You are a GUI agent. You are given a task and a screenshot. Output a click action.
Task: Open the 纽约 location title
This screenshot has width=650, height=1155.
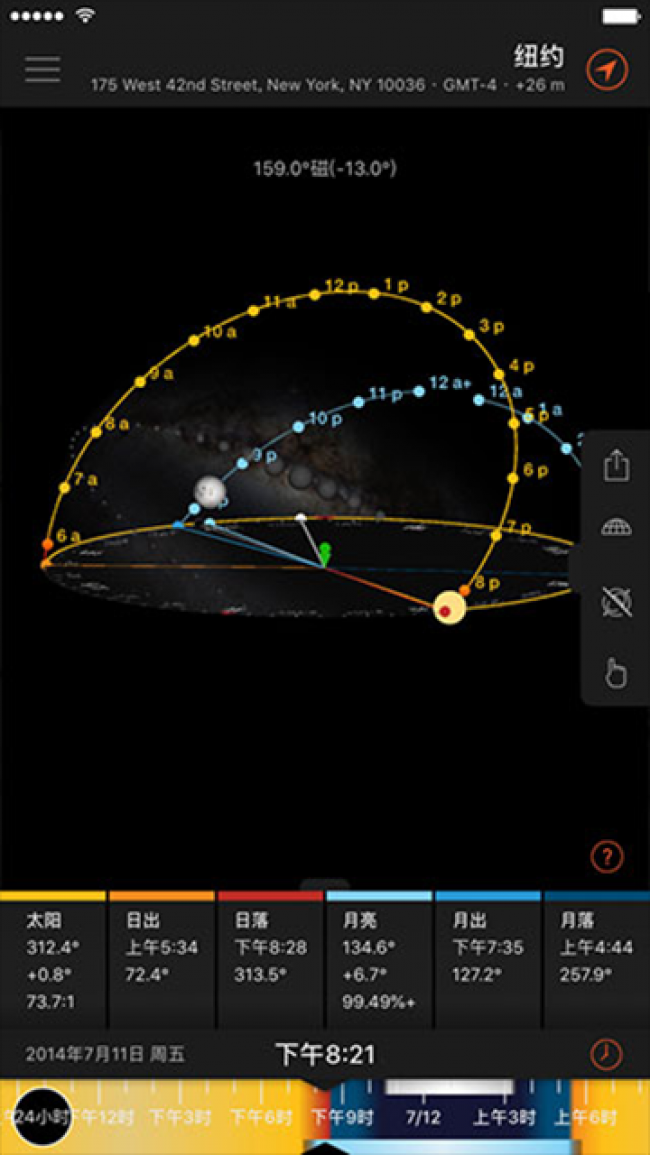(x=539, y=56)
